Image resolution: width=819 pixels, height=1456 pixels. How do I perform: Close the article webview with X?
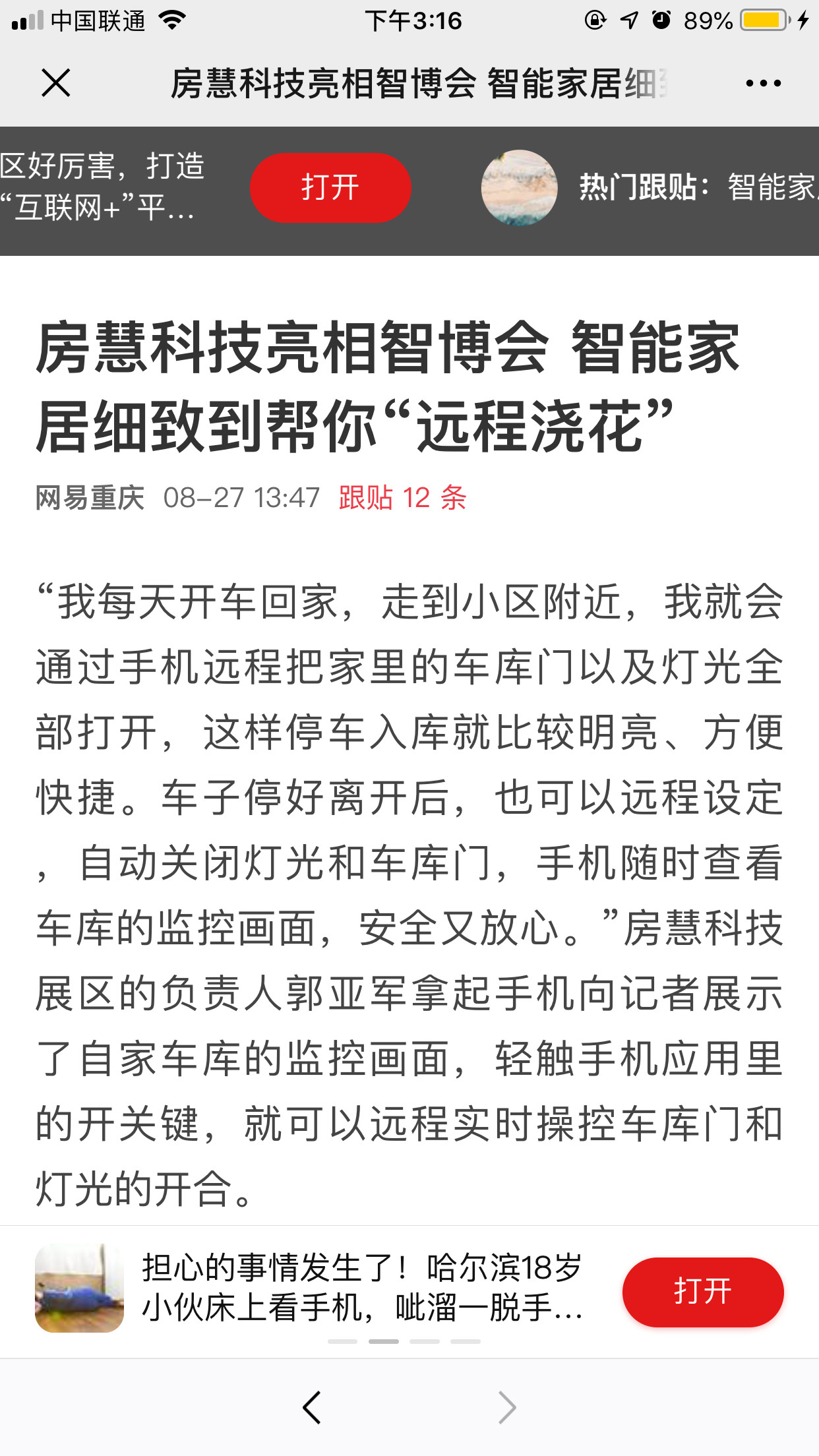coord(55,83)
